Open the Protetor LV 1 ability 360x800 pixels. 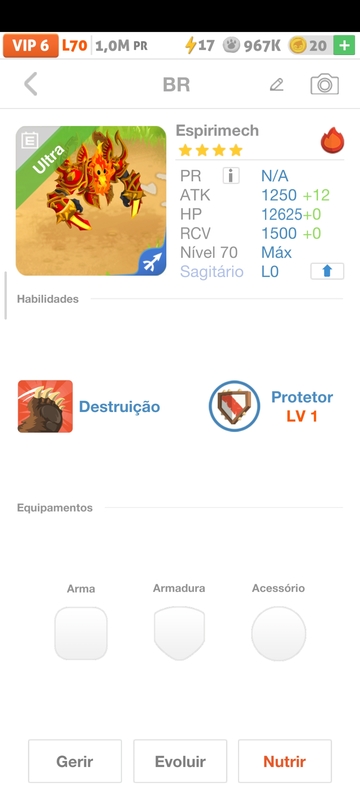click(271, 406)
